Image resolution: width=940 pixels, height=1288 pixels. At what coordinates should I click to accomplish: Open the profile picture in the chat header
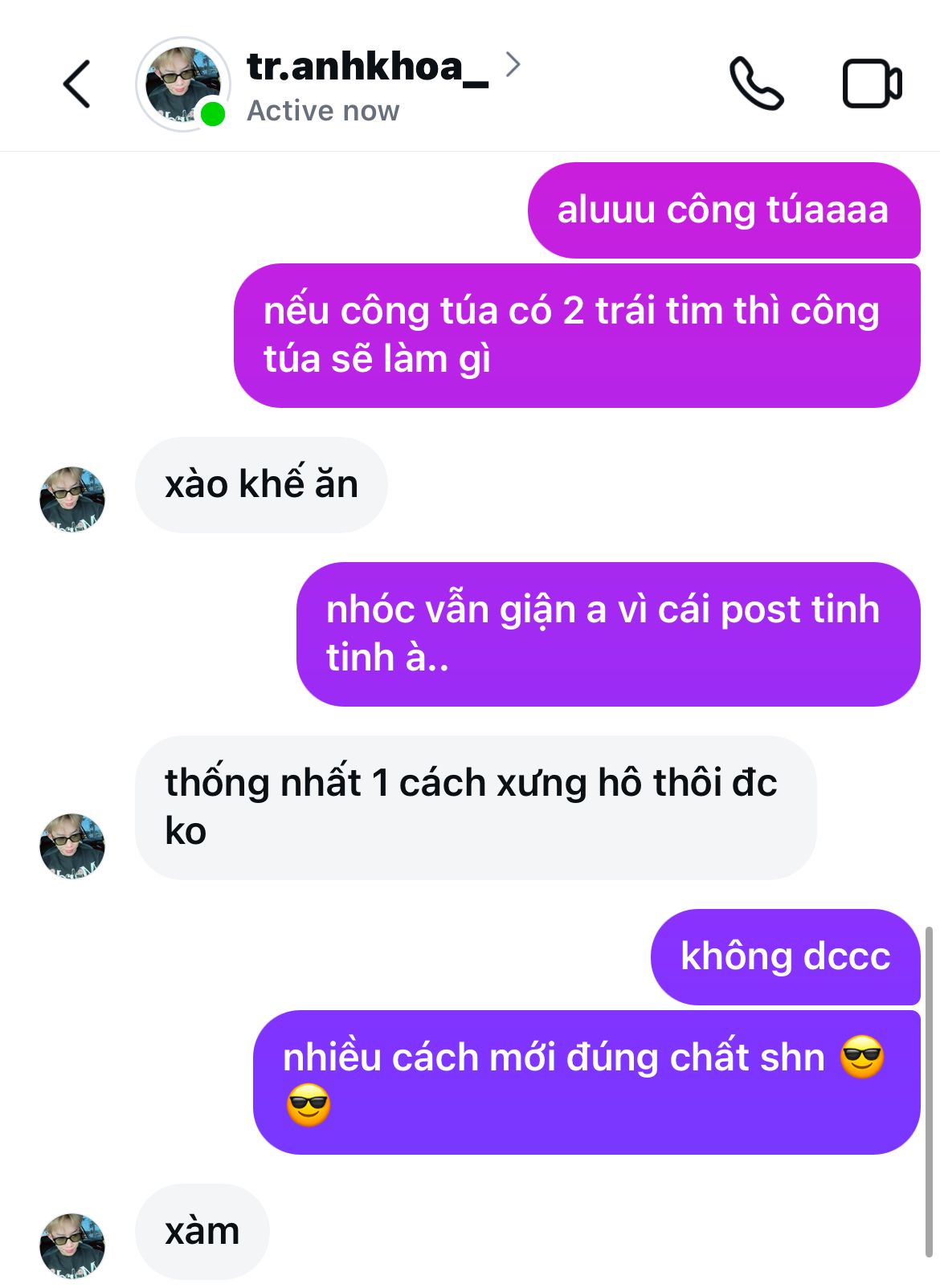coord(183,84)
